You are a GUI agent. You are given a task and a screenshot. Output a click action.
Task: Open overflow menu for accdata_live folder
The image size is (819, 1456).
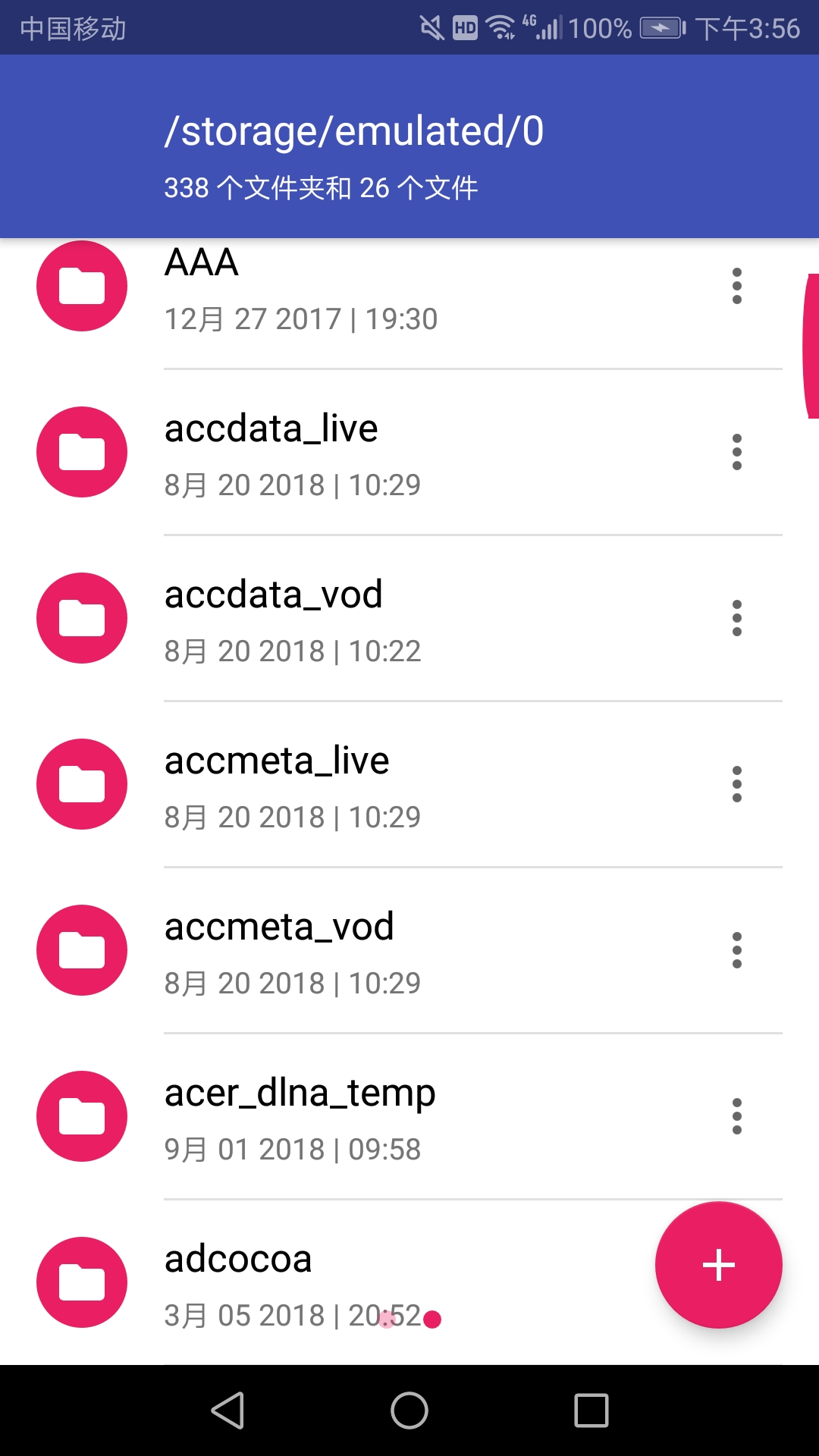pyautogui.click(x=737, y=451)
